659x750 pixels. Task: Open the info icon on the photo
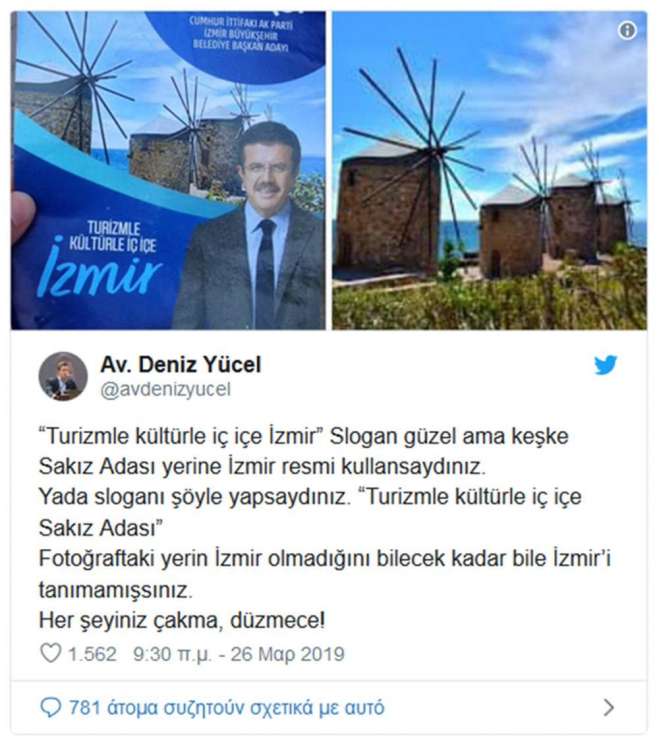(627, 31)
